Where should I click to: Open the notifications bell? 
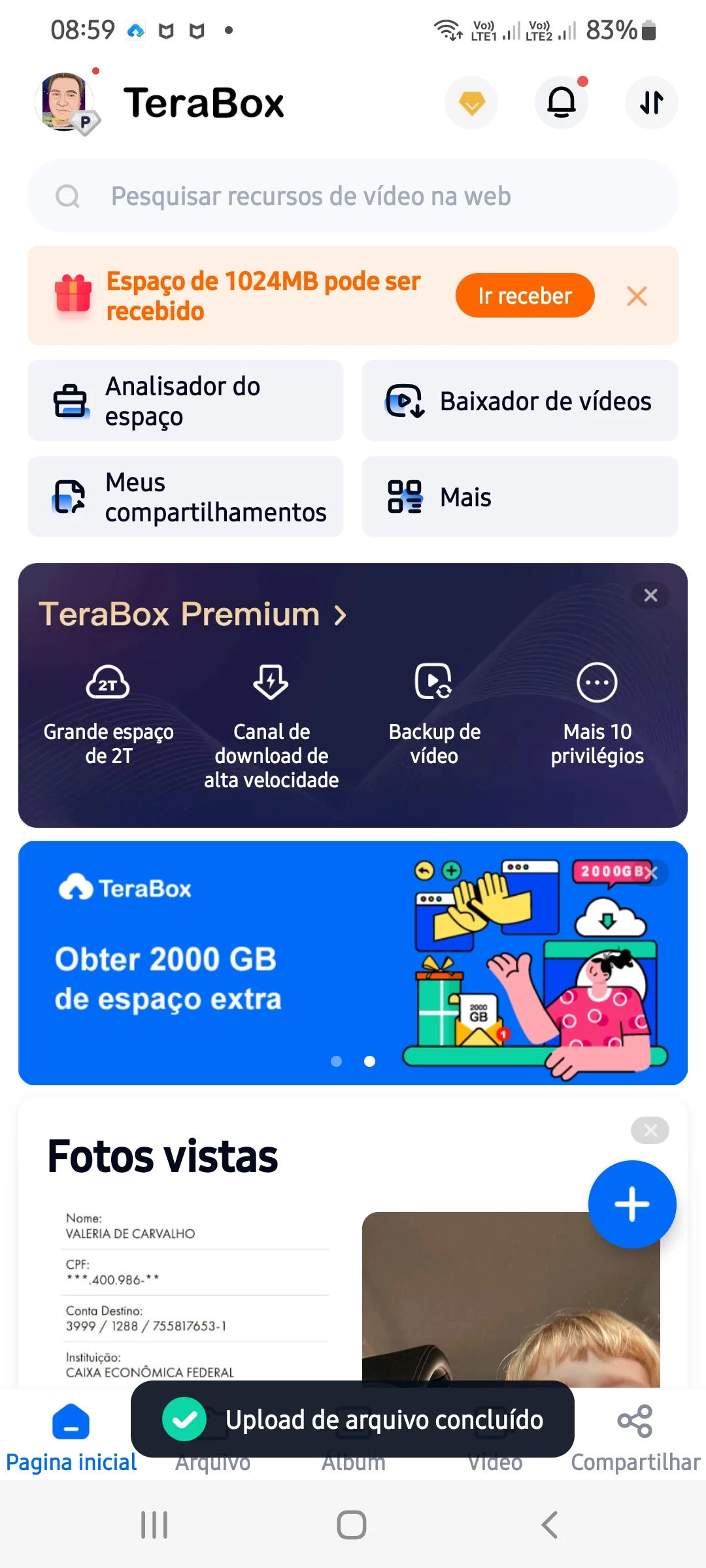562,103
